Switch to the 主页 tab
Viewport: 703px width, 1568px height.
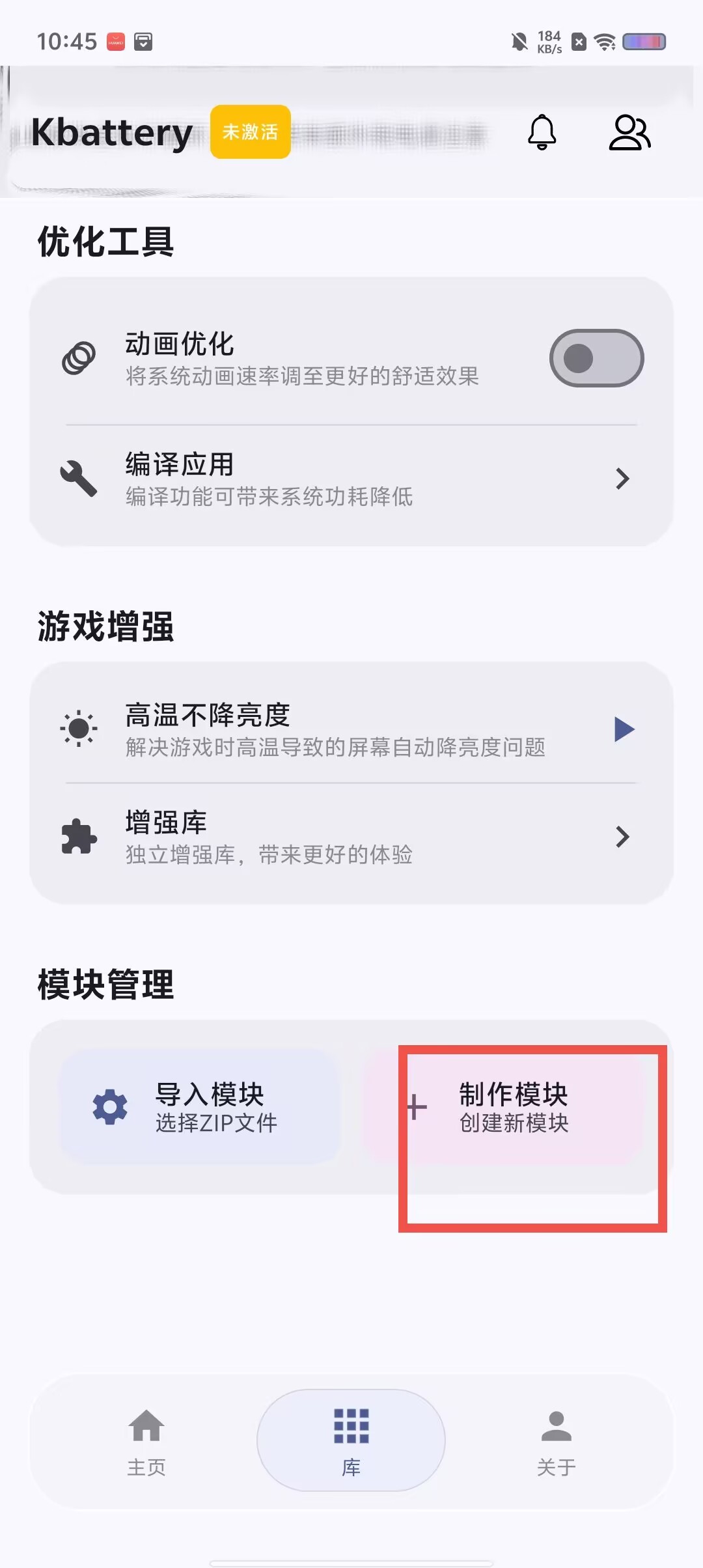click(146, 1442)
